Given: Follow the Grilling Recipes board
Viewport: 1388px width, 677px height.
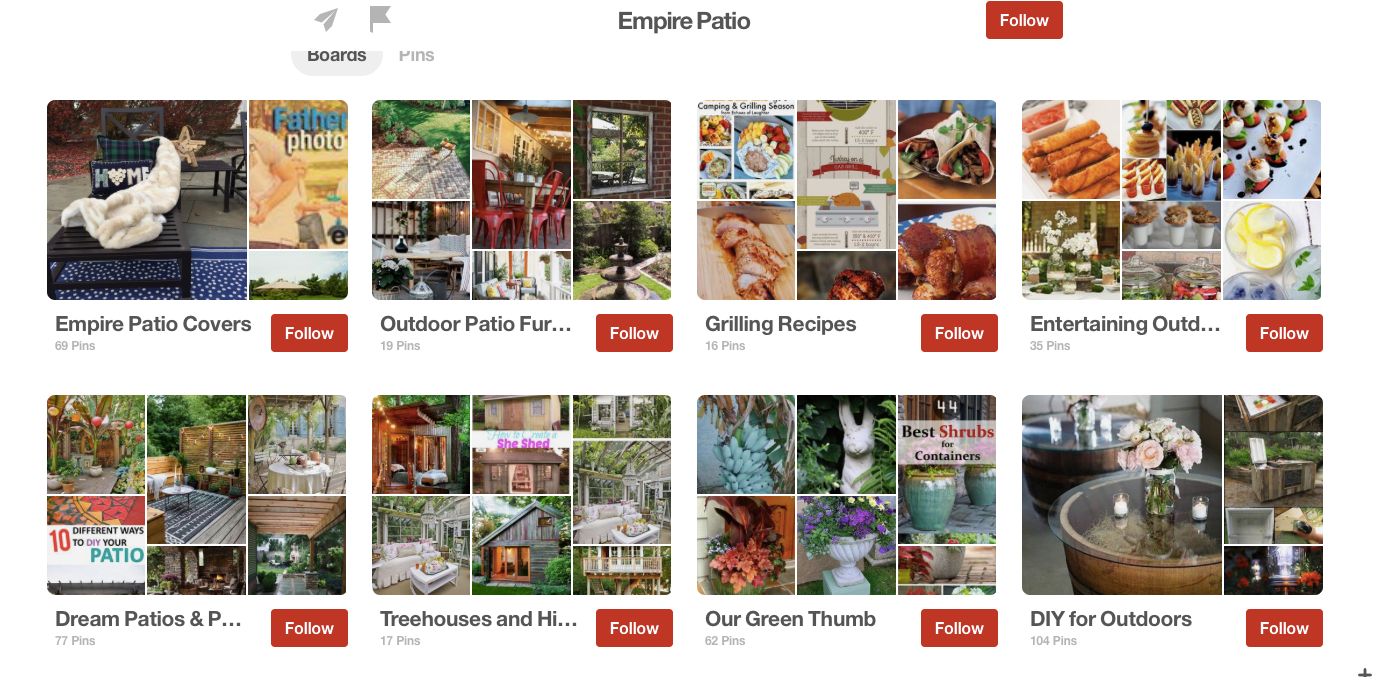Looking at the screenshot, I should click(x=959, y=333).
